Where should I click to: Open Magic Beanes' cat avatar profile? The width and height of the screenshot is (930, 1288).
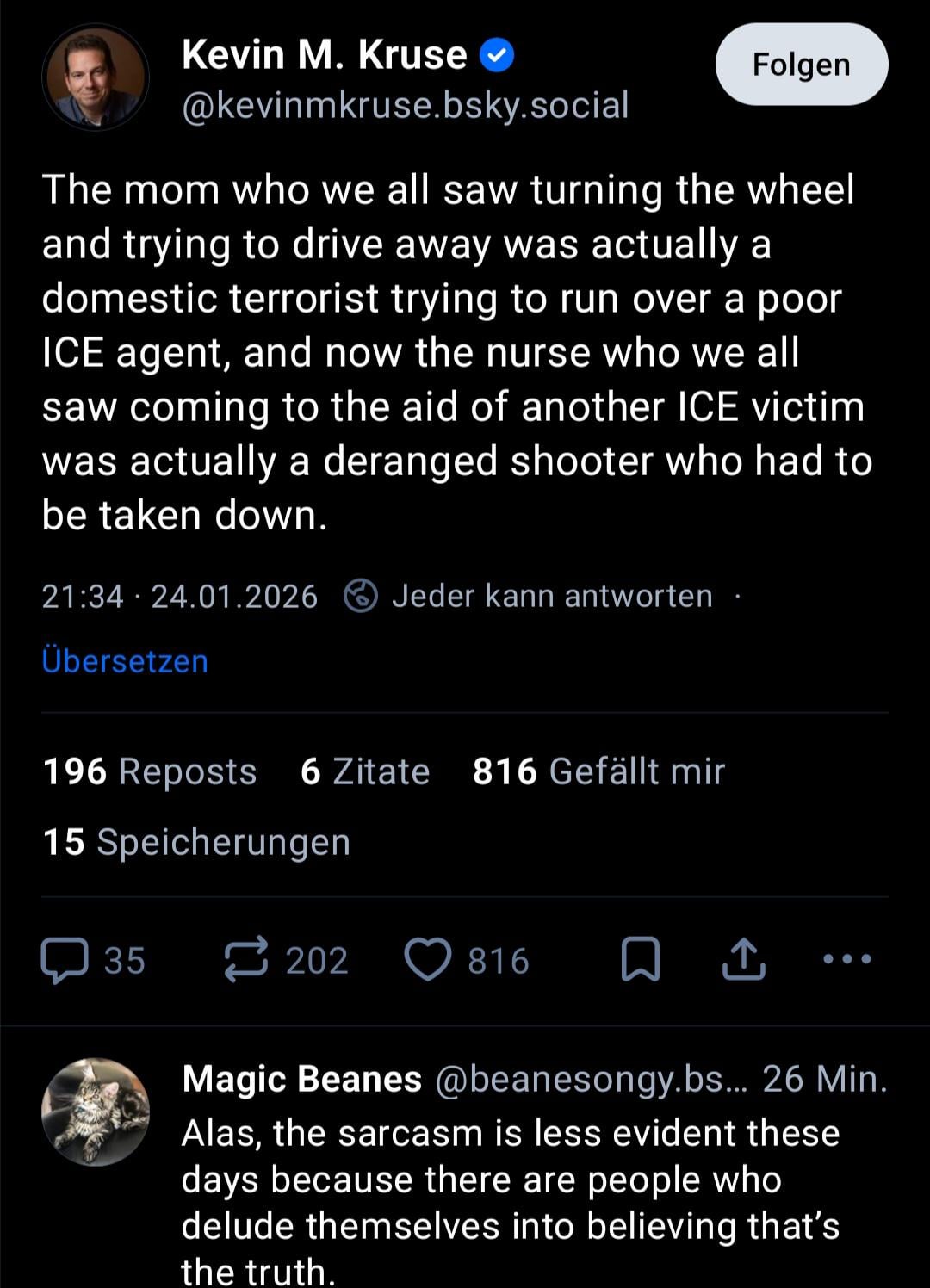tap(95, 1112)
